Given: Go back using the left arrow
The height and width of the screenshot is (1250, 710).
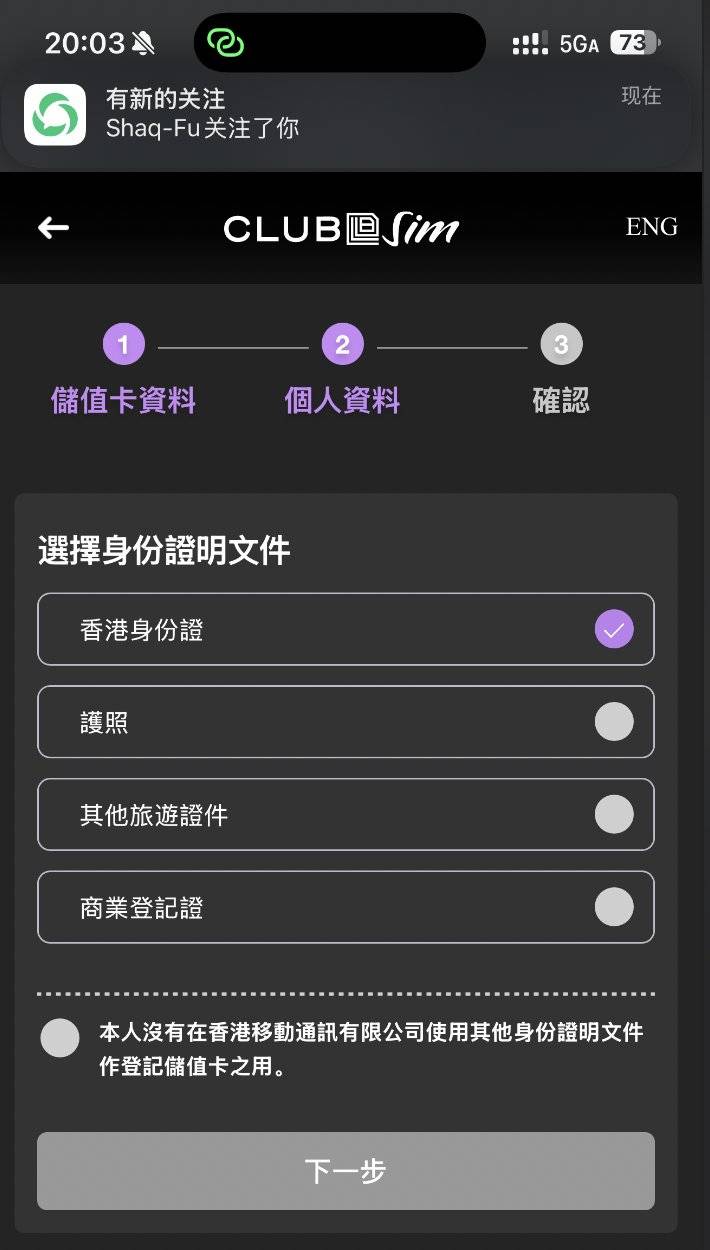Looking at the screenshot, I should [53, 228].
